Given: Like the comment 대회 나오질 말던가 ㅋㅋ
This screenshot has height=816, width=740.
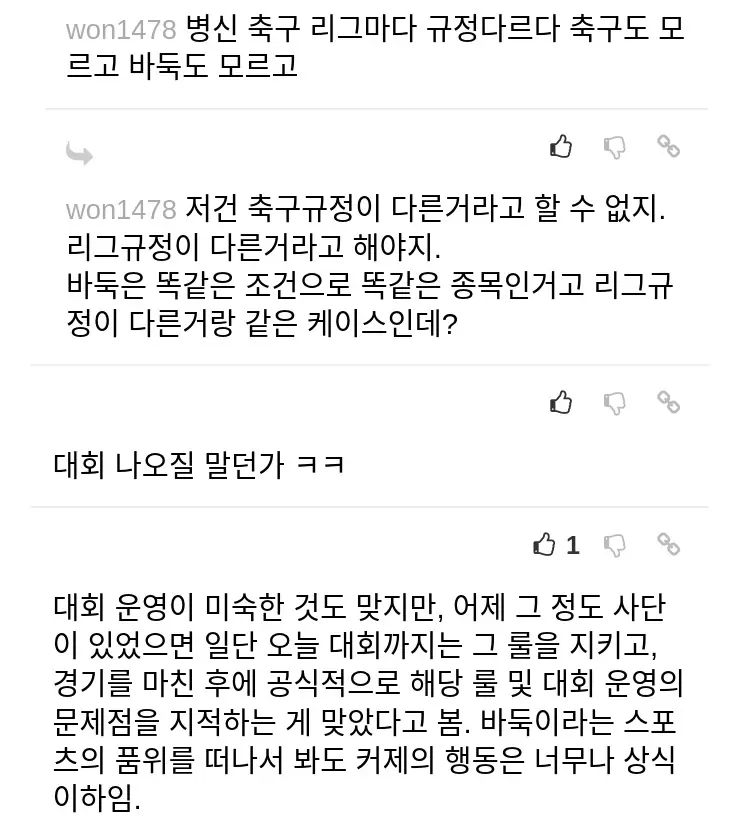Looking at the screenshot, I should (x=561, y=402).
